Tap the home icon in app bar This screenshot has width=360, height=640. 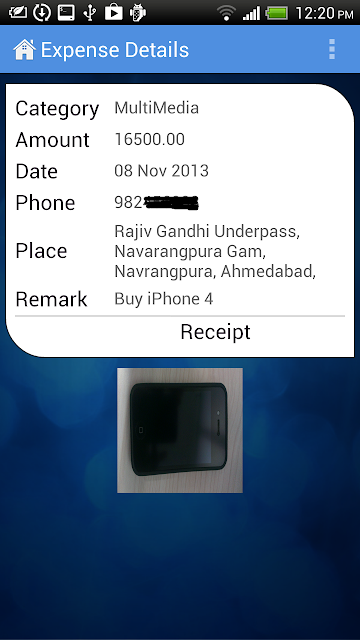pos(24,50)
